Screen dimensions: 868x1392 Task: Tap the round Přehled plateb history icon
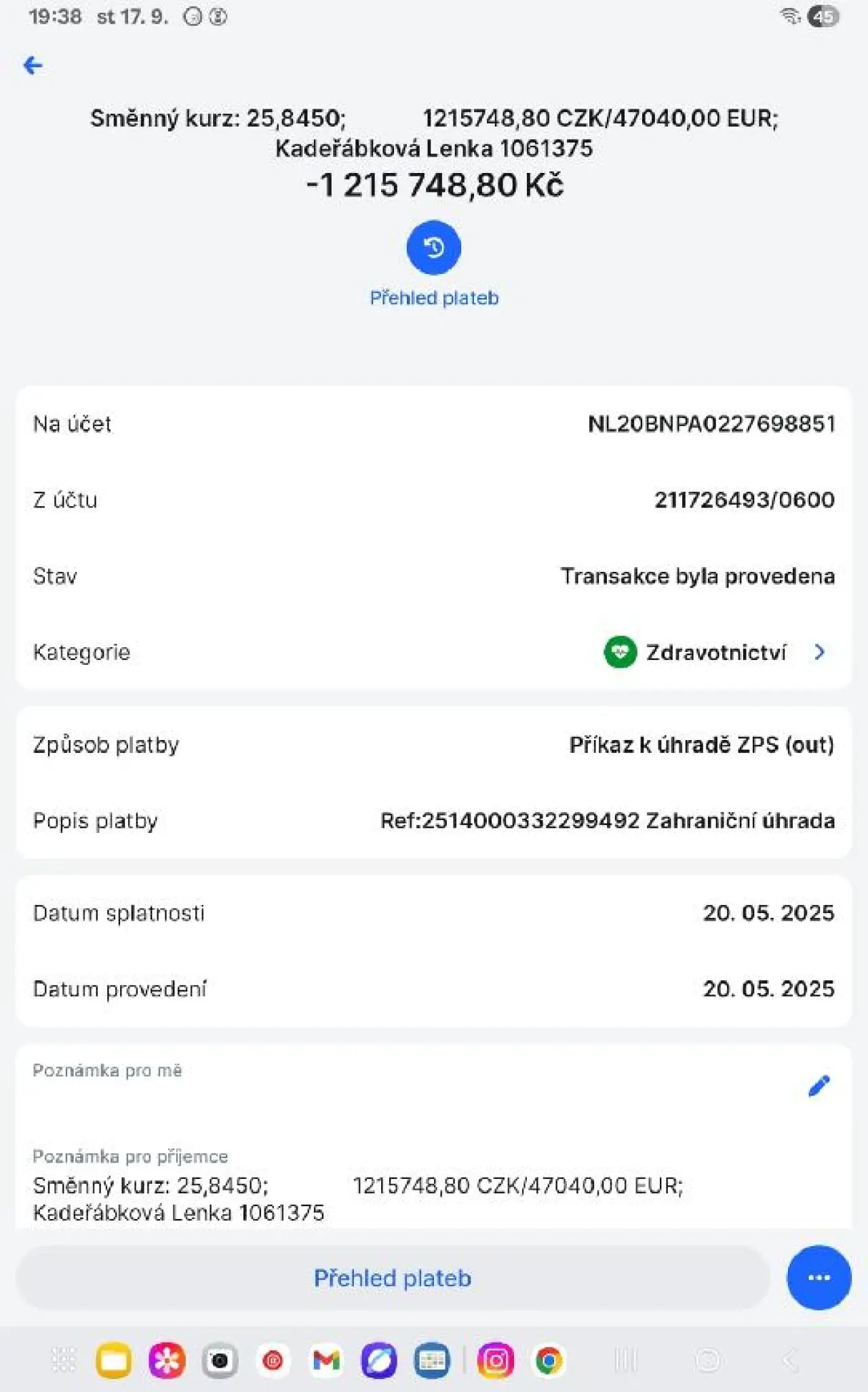click(x=433, y=248)
